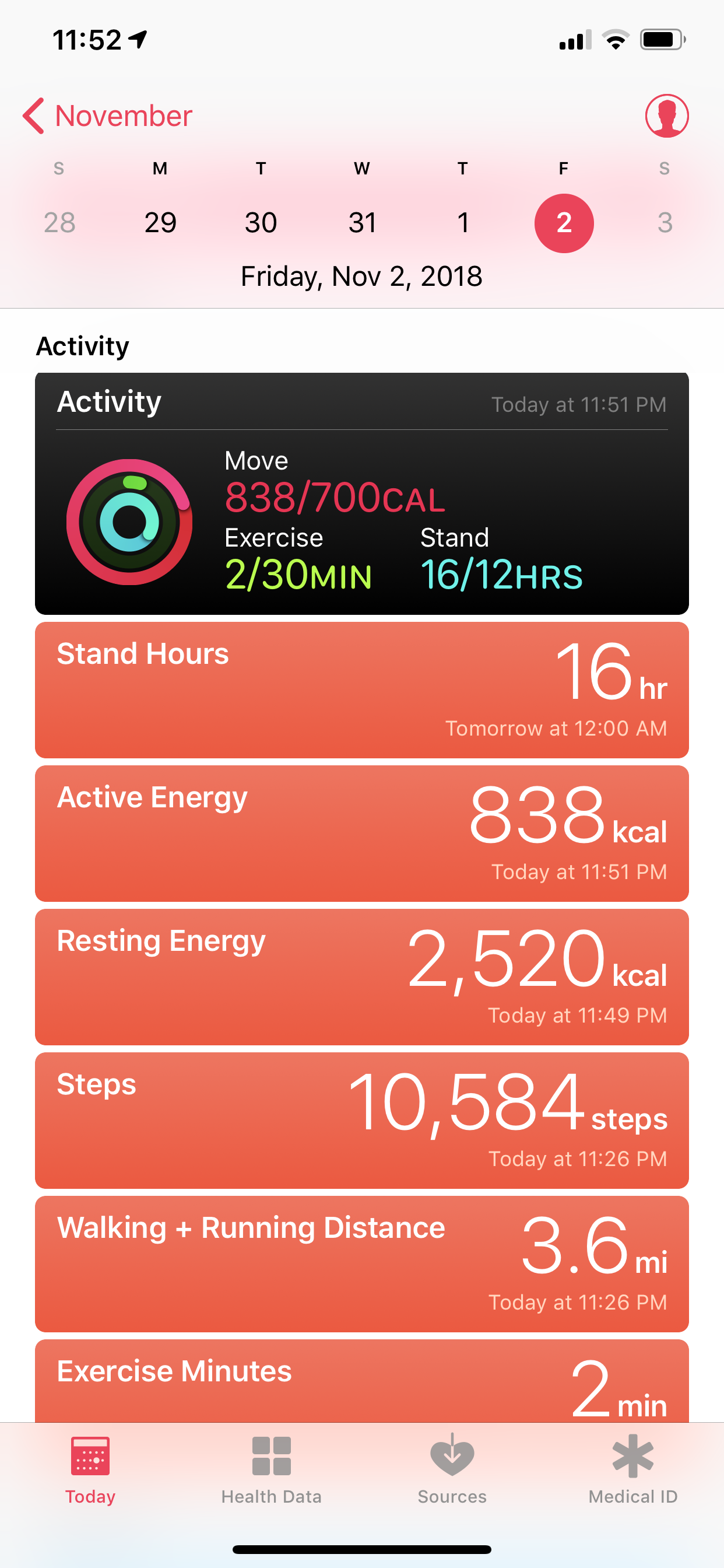Select Sunday the 28th
The width and height of the screenshot is (724, 1568).
(x=59, y=223)
